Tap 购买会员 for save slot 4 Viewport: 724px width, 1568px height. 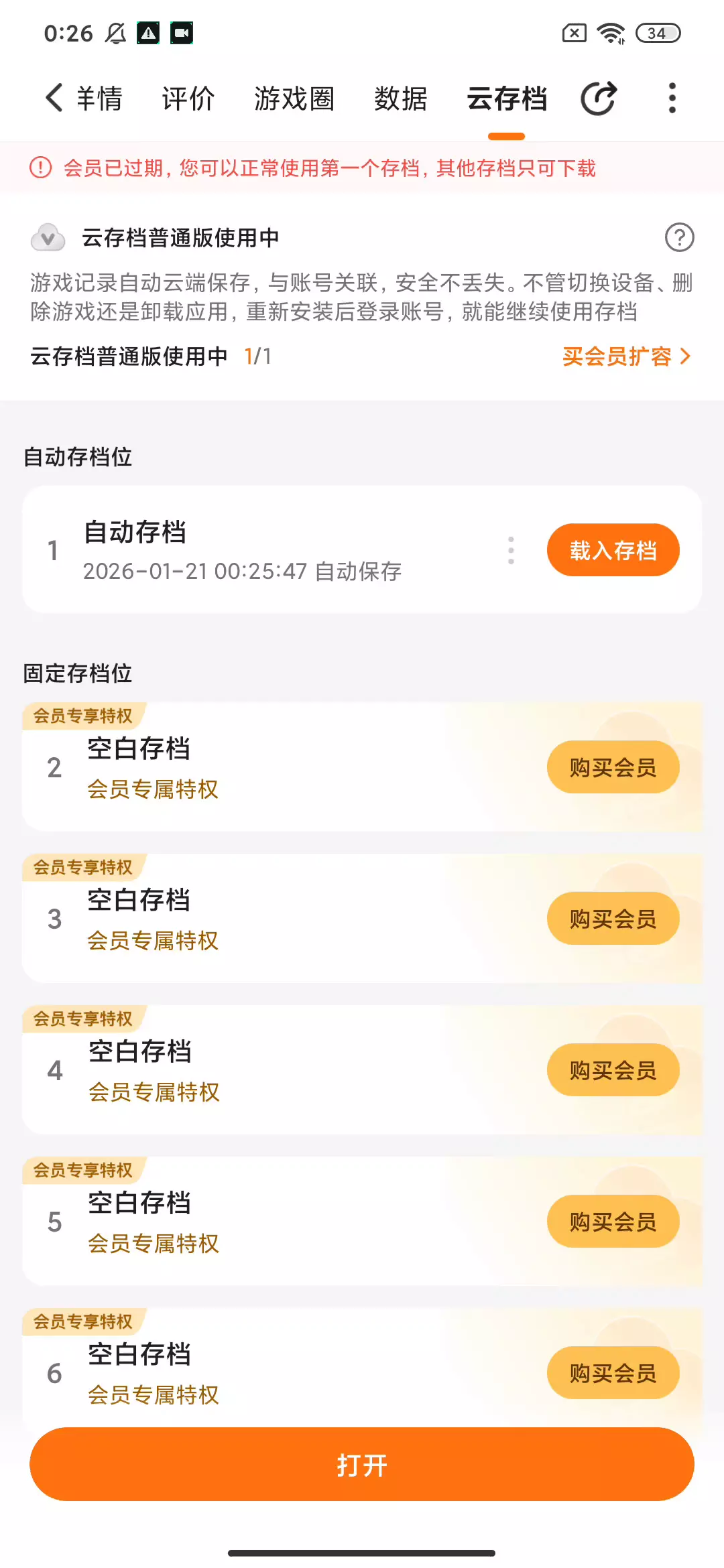[613, 1070]
